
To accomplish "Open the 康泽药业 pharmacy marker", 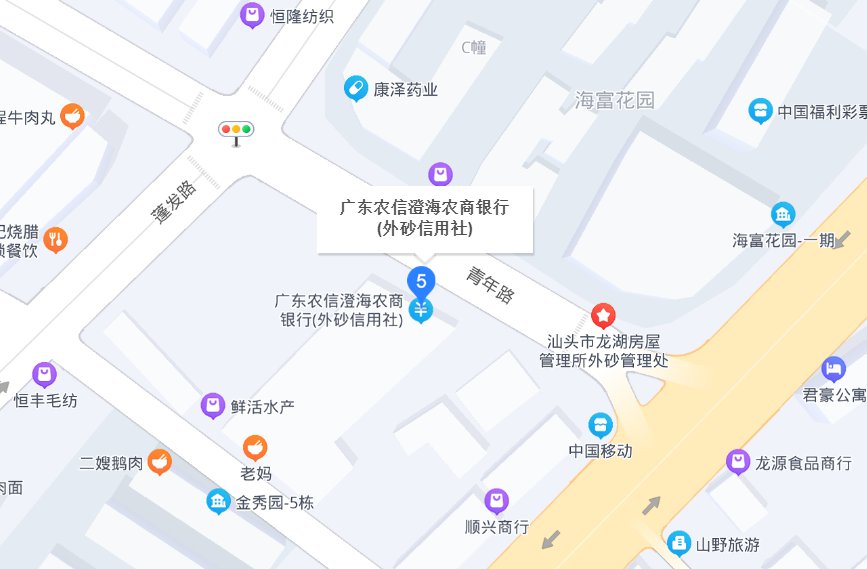I will (354, 89).
